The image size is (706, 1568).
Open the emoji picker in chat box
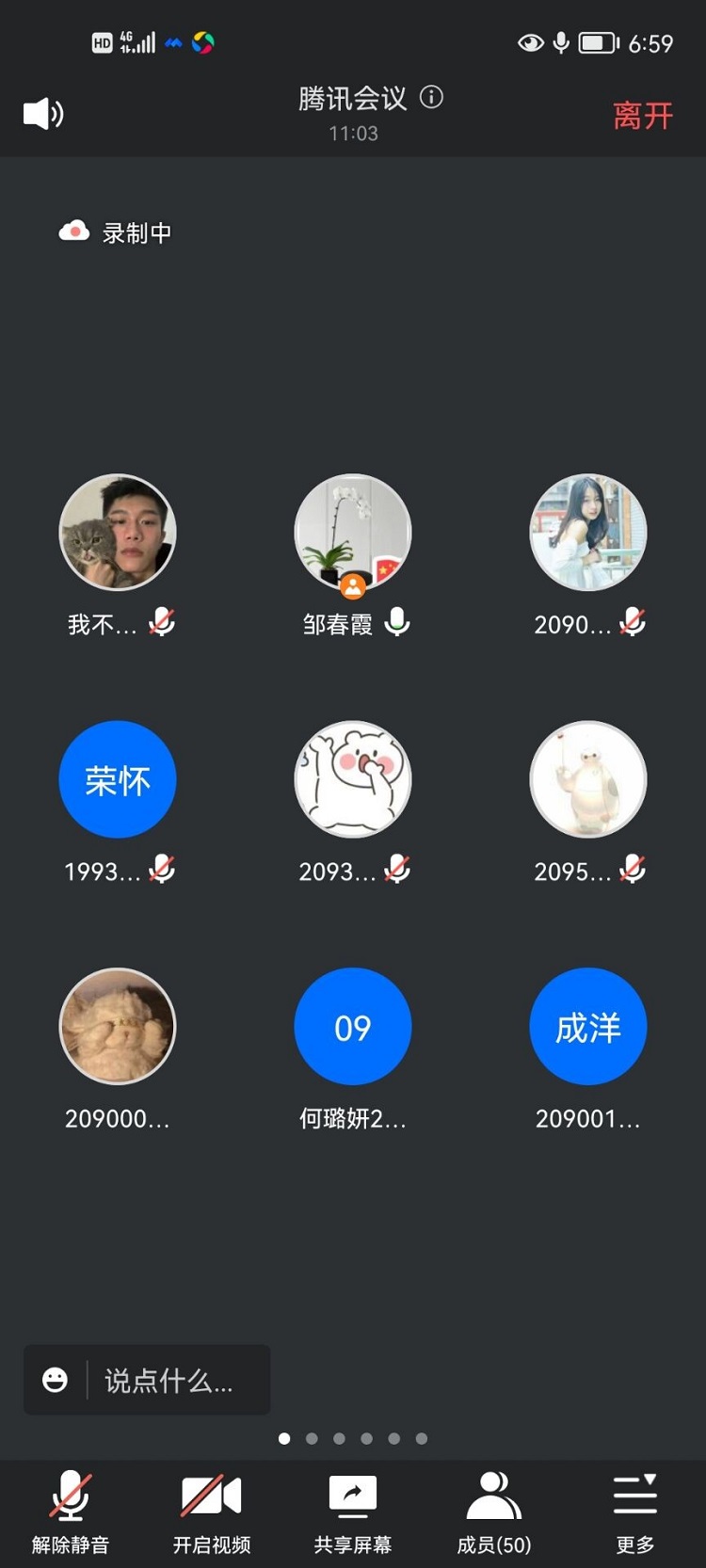click(x=56, y=1380)
